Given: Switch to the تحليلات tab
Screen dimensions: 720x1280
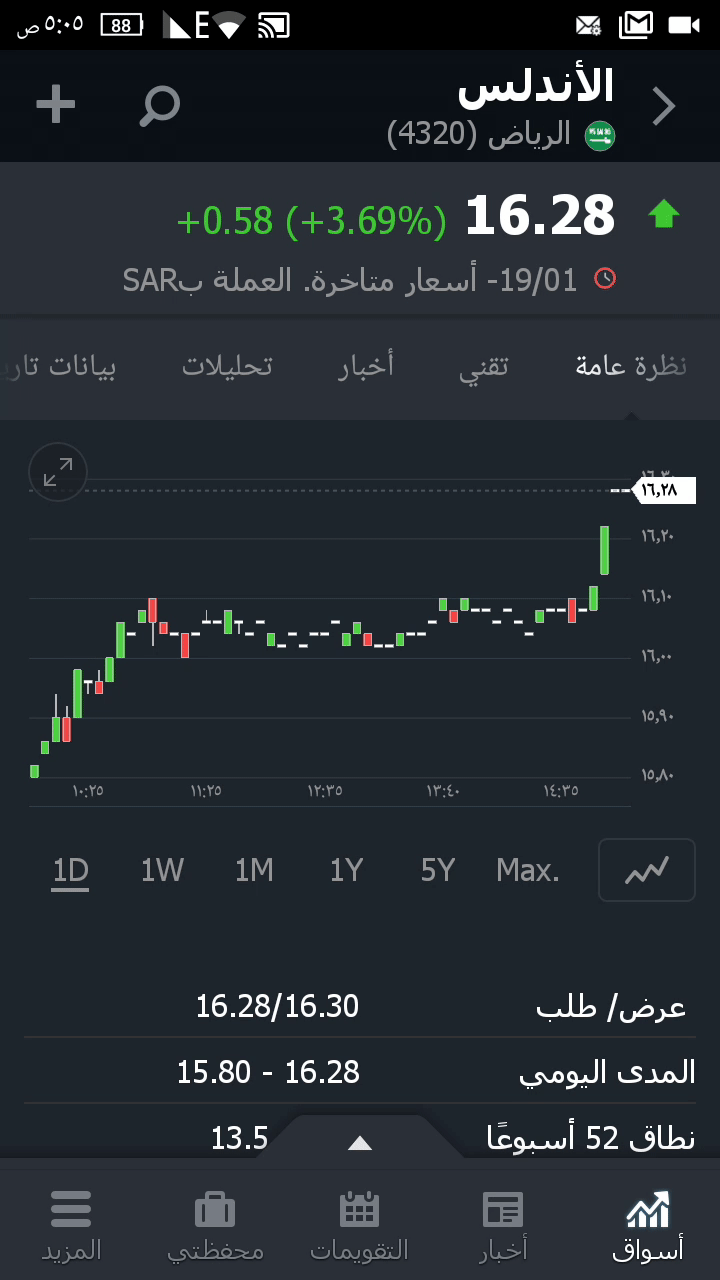Looking at the screenshot, I should tap(227, 366).
